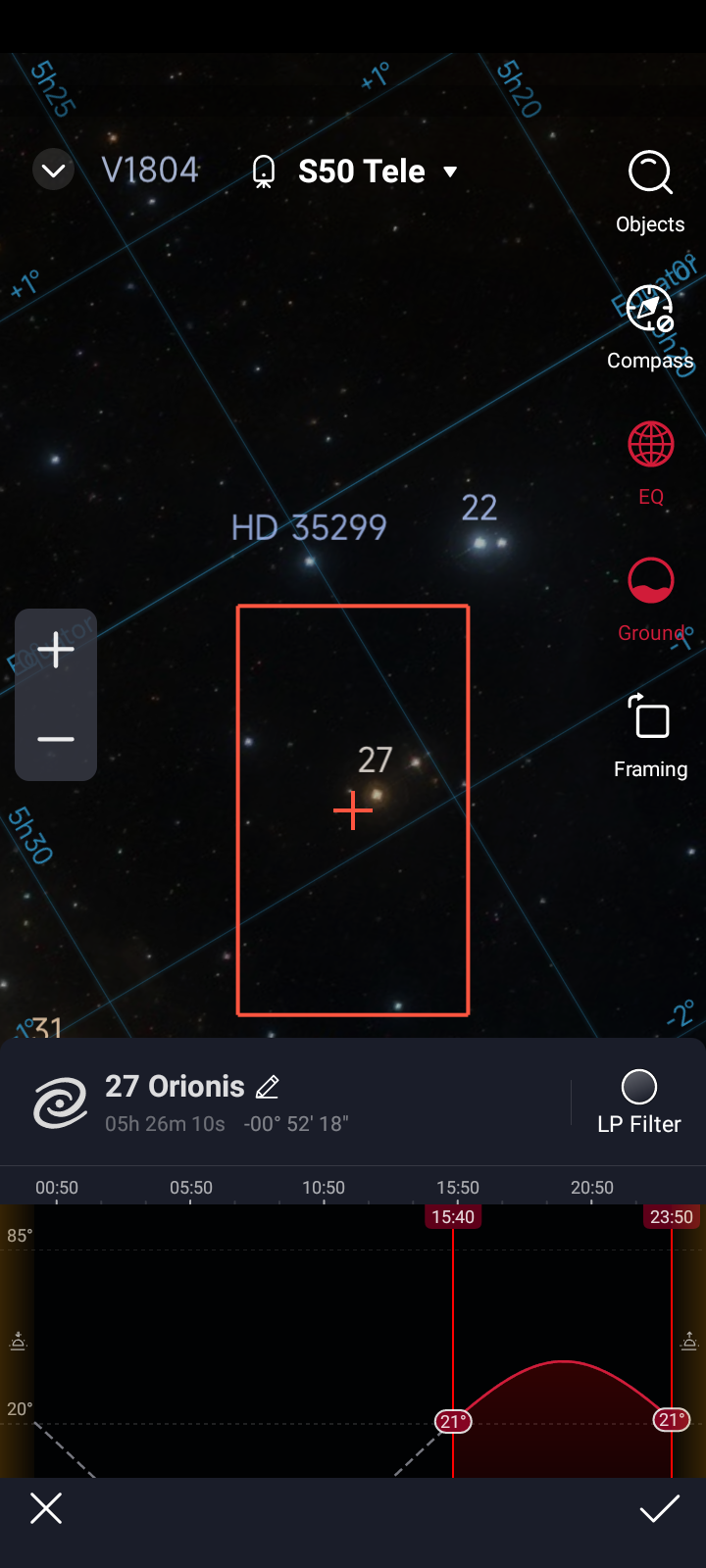This screenshot has height=1568, width=706.
Task: Collapse the view with the top-left chevron
Action: (x=54, y=171)
